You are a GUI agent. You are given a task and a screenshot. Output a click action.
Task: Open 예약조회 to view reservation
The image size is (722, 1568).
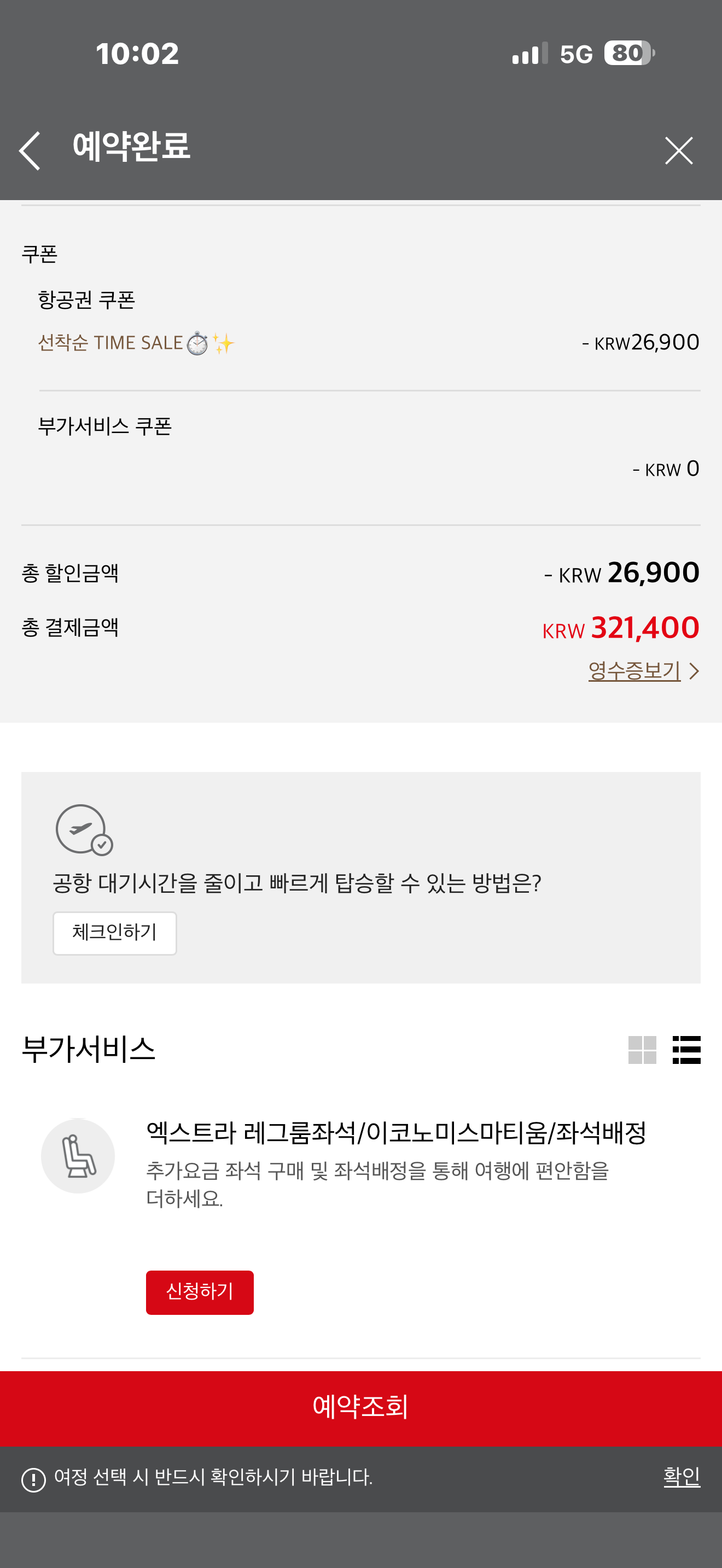(360, 1407)
